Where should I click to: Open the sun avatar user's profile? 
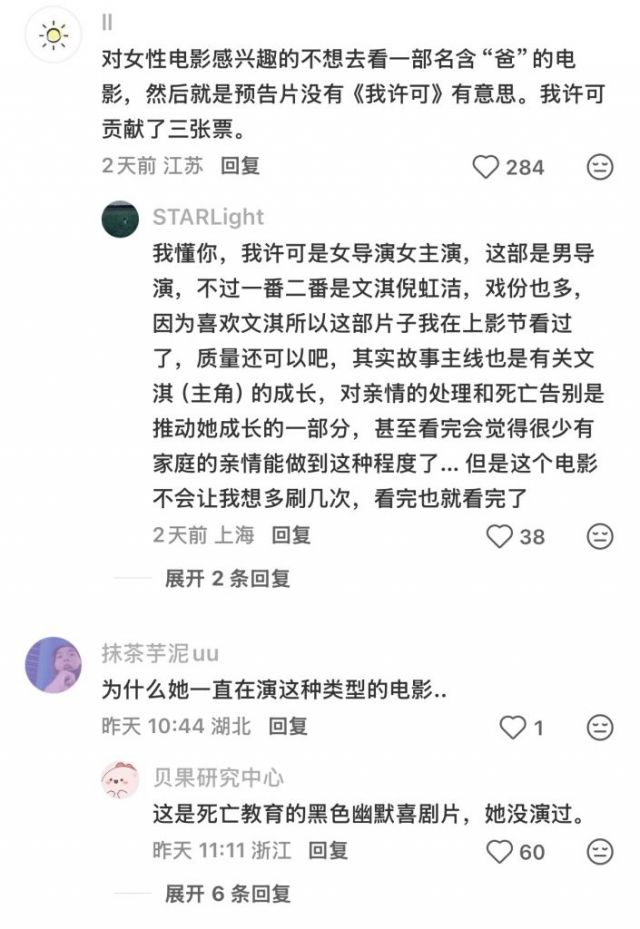pyautogui.click(x=53, y=35)
